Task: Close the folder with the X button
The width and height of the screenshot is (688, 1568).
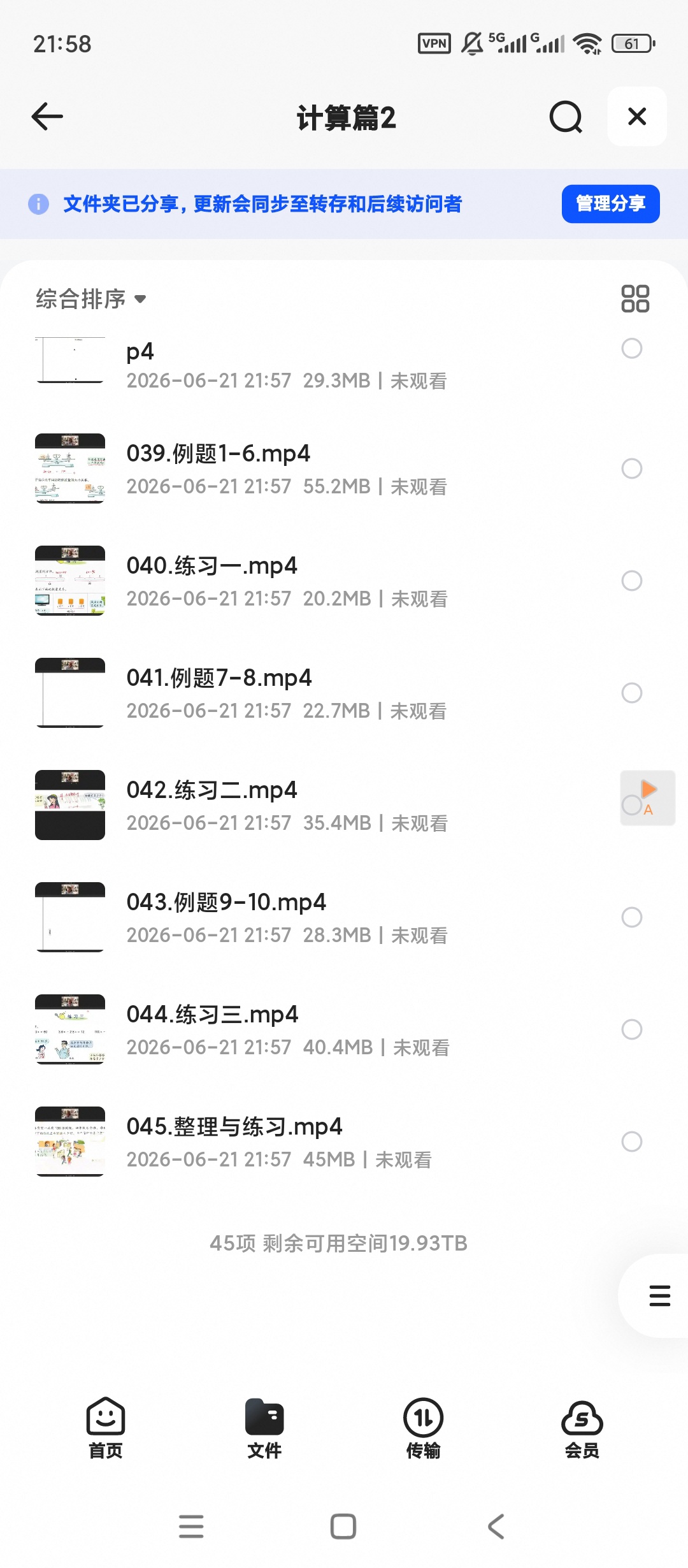Action: (637, 117)
